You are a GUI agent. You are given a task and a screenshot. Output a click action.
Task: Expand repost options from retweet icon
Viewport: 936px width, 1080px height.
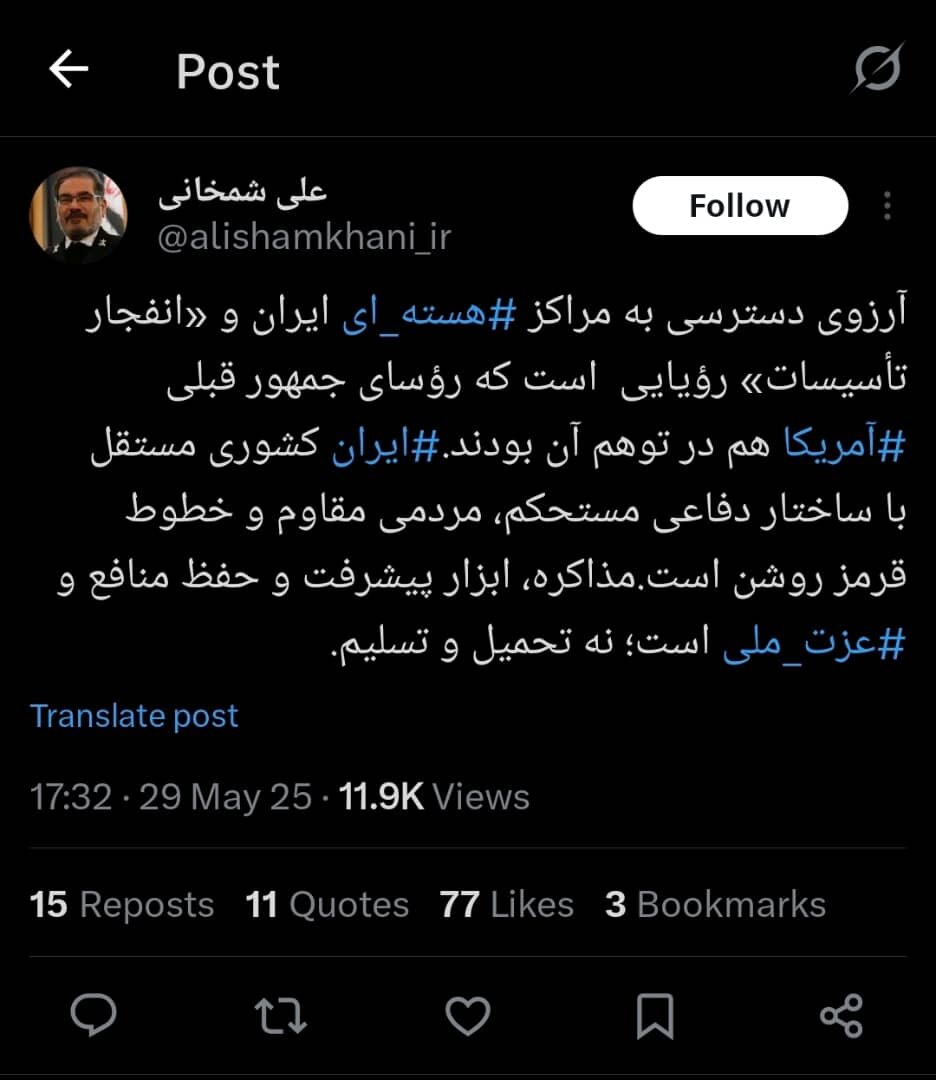coord(281,1016)
